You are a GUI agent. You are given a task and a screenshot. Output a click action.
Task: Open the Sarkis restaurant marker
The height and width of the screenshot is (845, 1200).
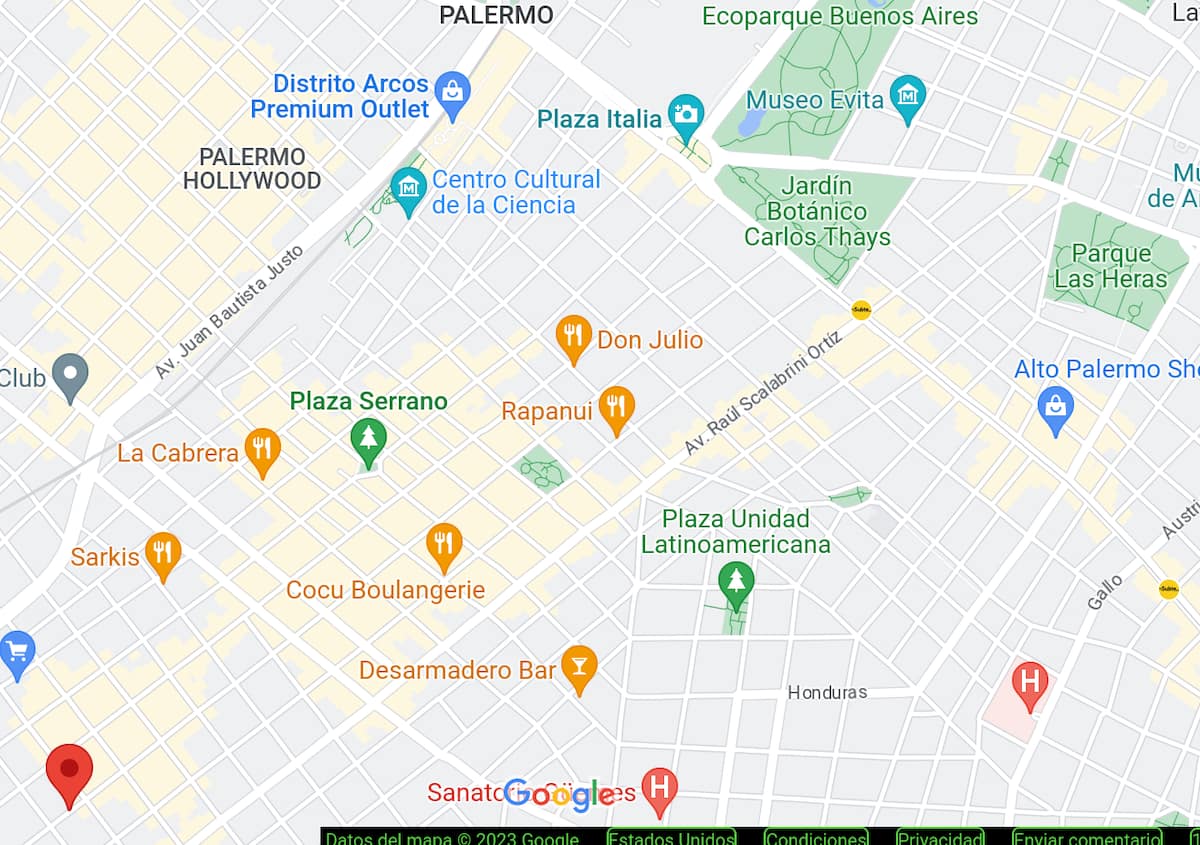pos(162,553)
